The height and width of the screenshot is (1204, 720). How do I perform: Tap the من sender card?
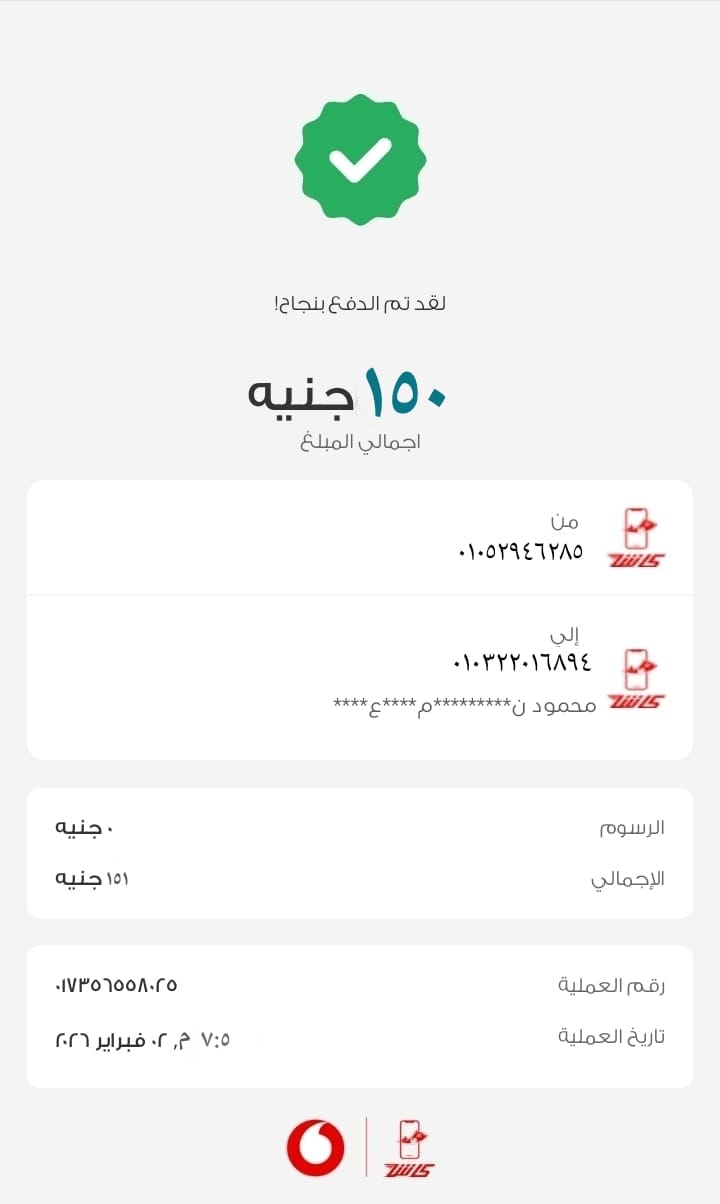point(360,537)
